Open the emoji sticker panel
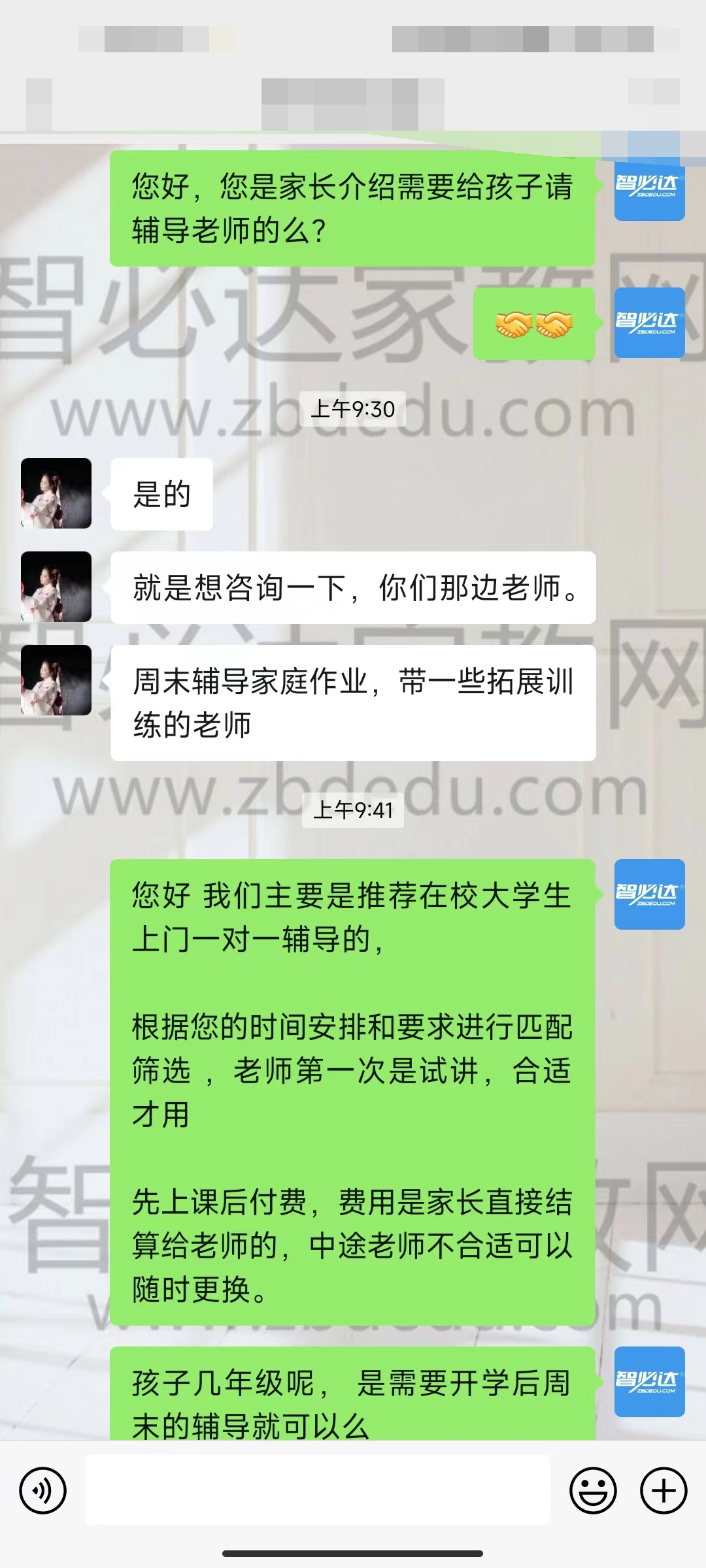 coord(593,1491)
